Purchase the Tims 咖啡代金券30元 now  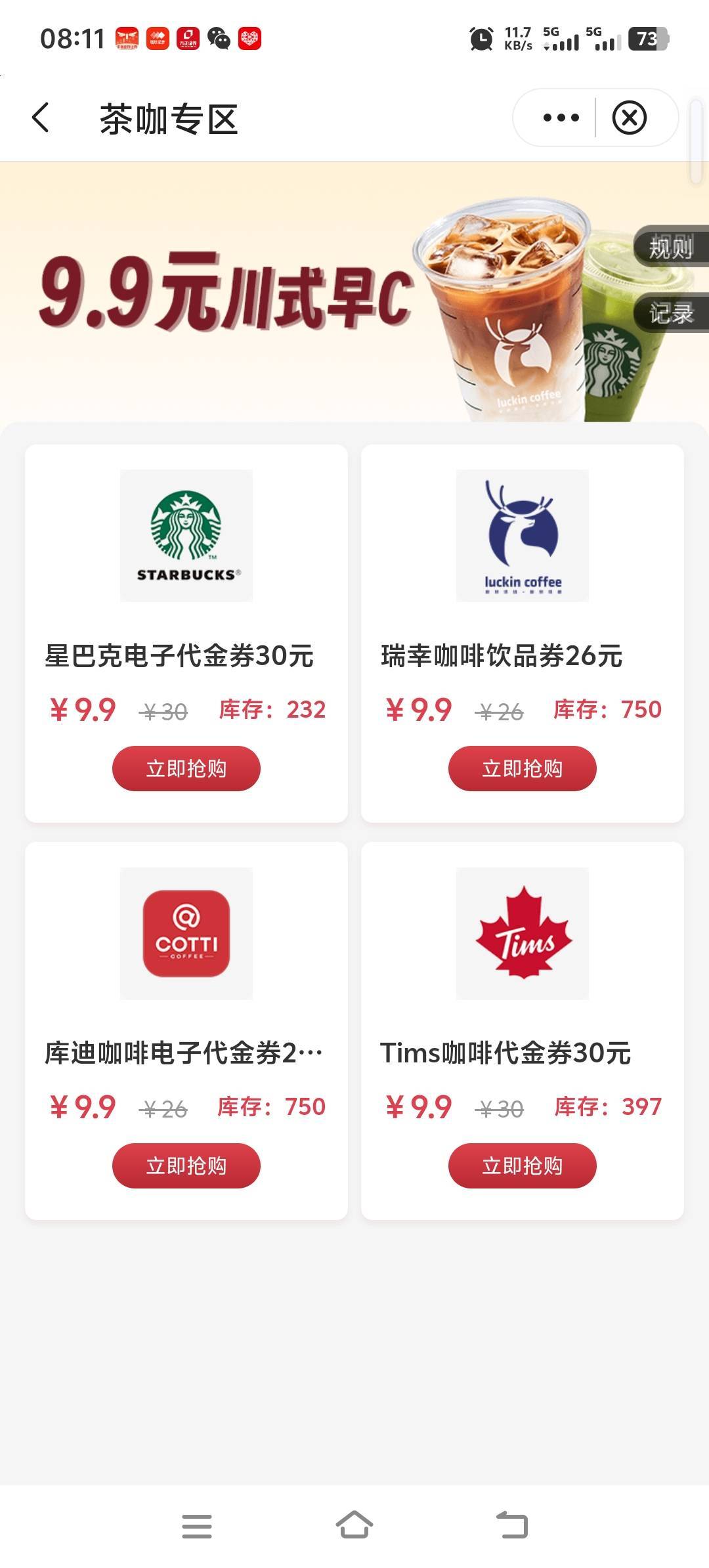pos(522,1165)
